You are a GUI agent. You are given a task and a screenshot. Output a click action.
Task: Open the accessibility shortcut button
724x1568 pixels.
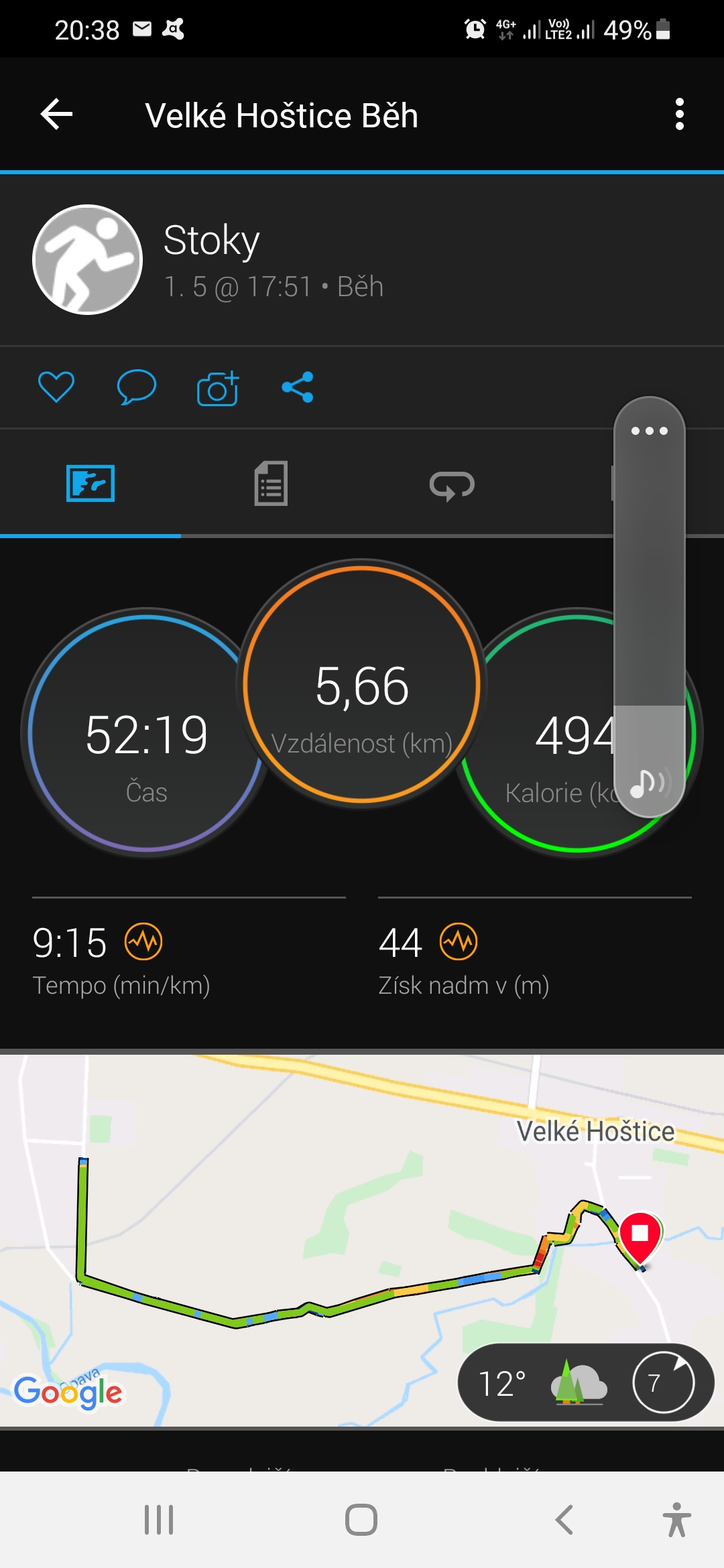(x=676, y=1520)
